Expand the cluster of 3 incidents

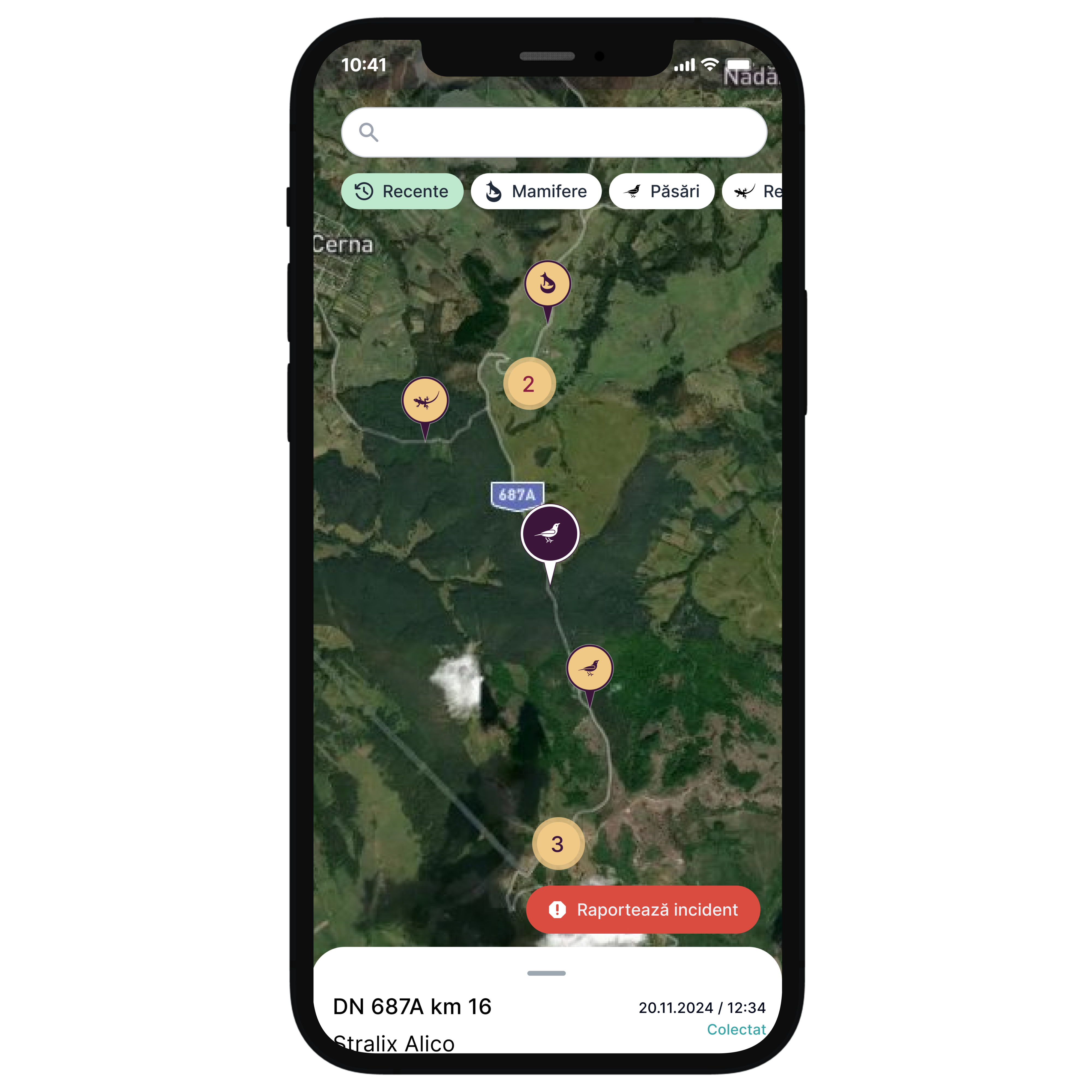[x=558, y=844]
